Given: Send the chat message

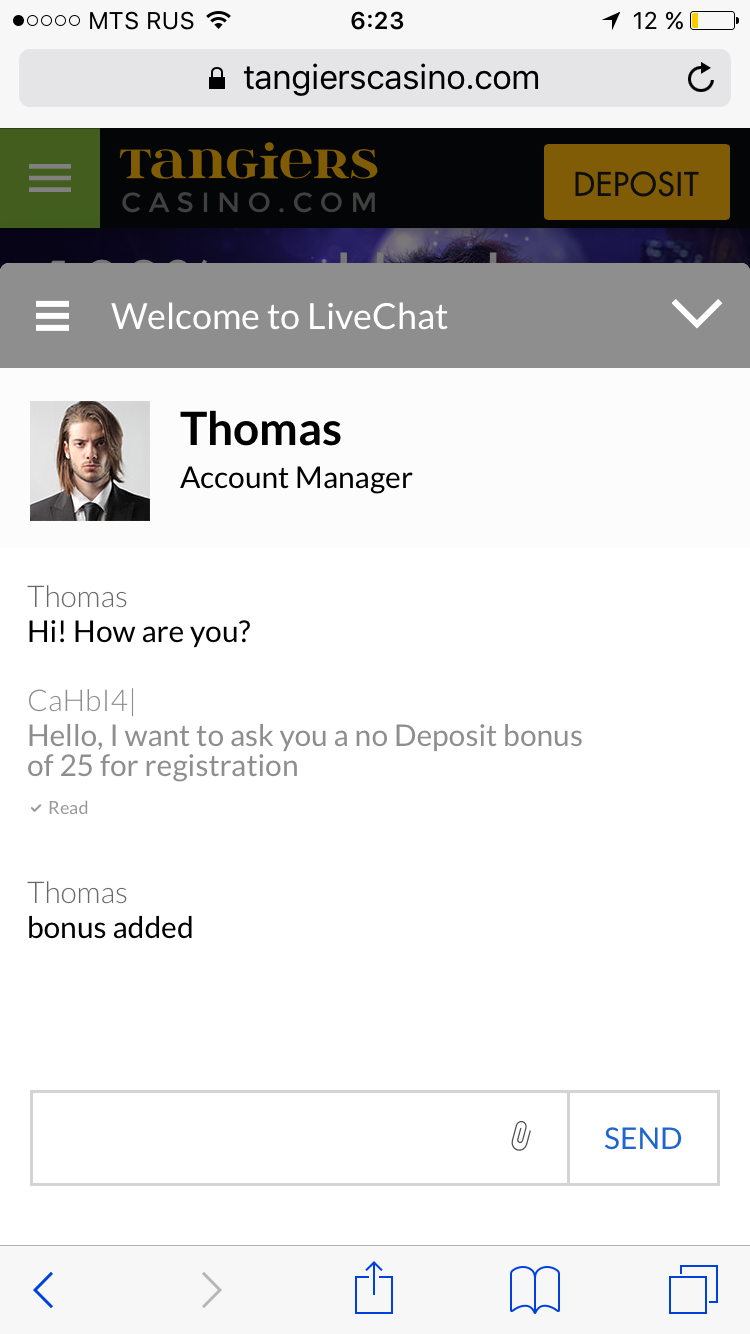Looking at the screenshot, I should 643,1138.
